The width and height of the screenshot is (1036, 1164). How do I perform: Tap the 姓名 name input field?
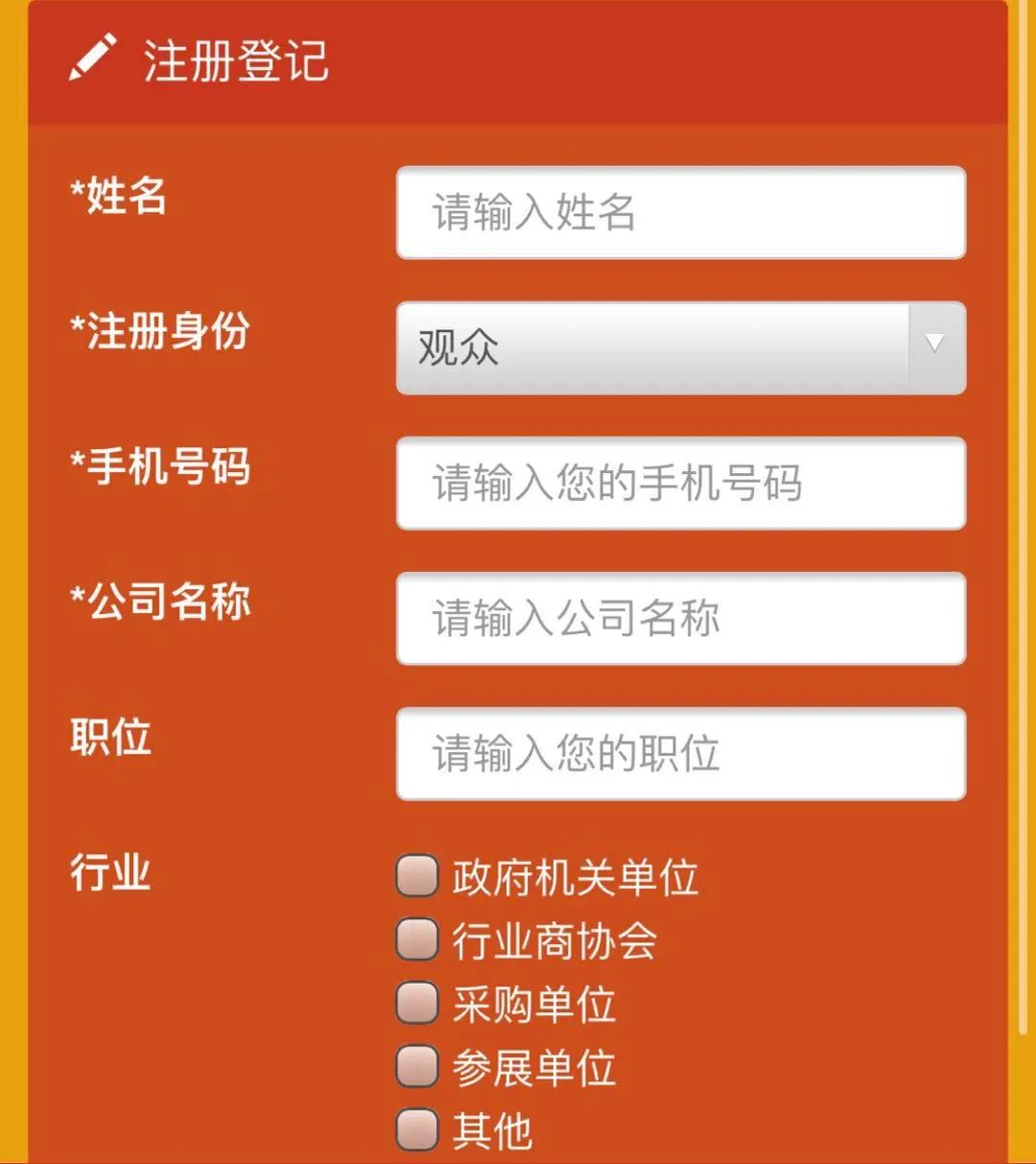click(680, 212)
